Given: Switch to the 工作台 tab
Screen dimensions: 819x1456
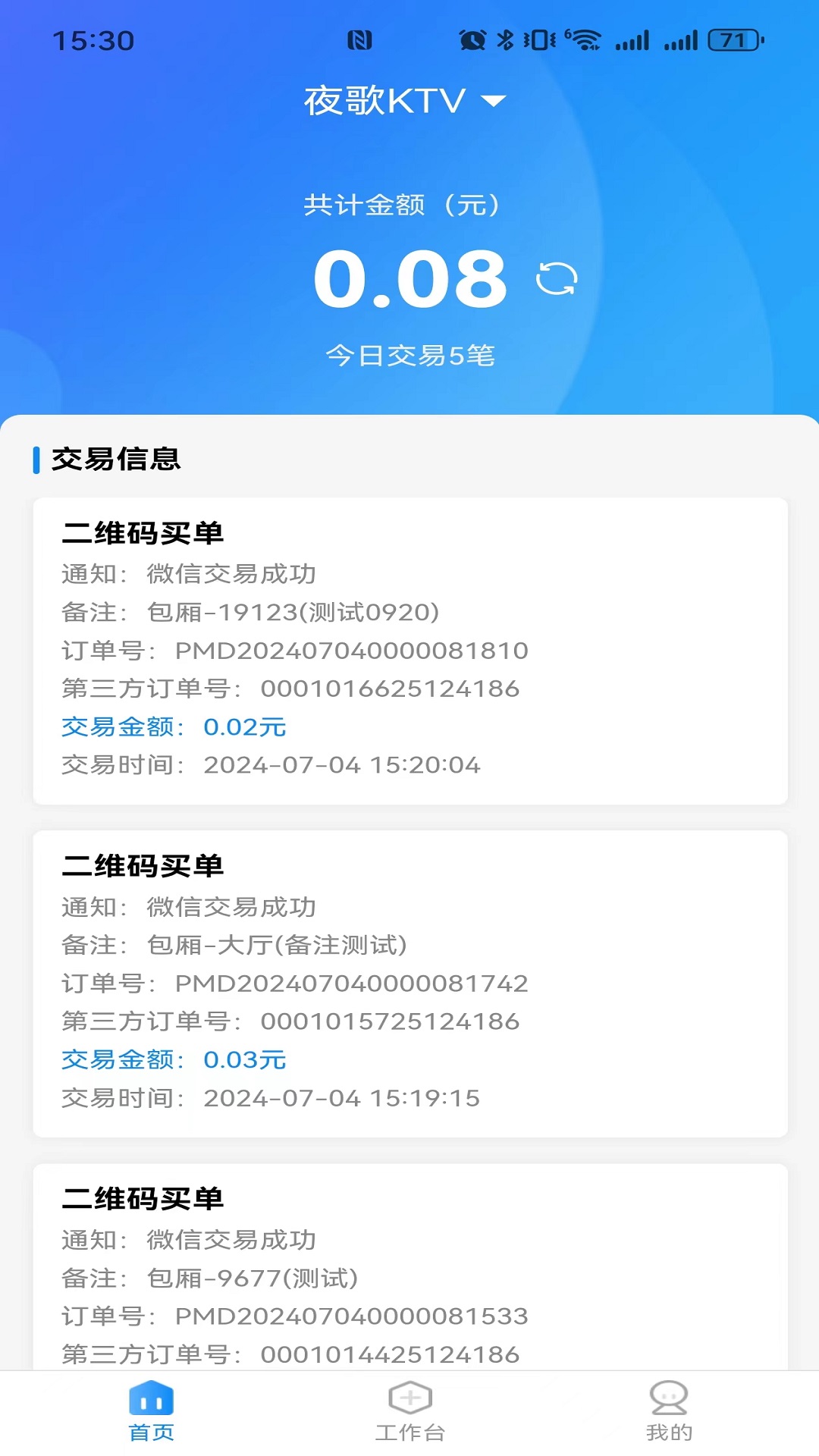Looking at the screenshot, I should pyautogui.click(x=409, y=1410).
